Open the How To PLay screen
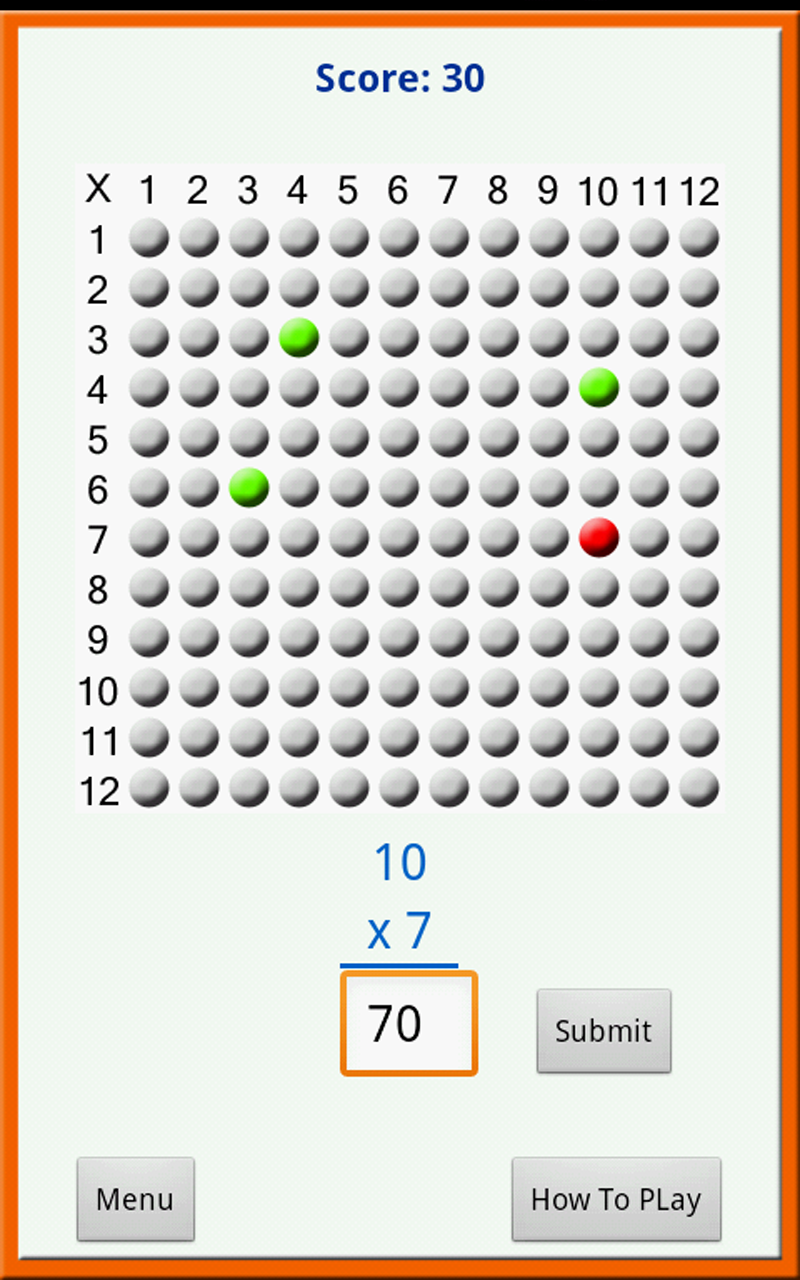 click(x=615, y=1199)
